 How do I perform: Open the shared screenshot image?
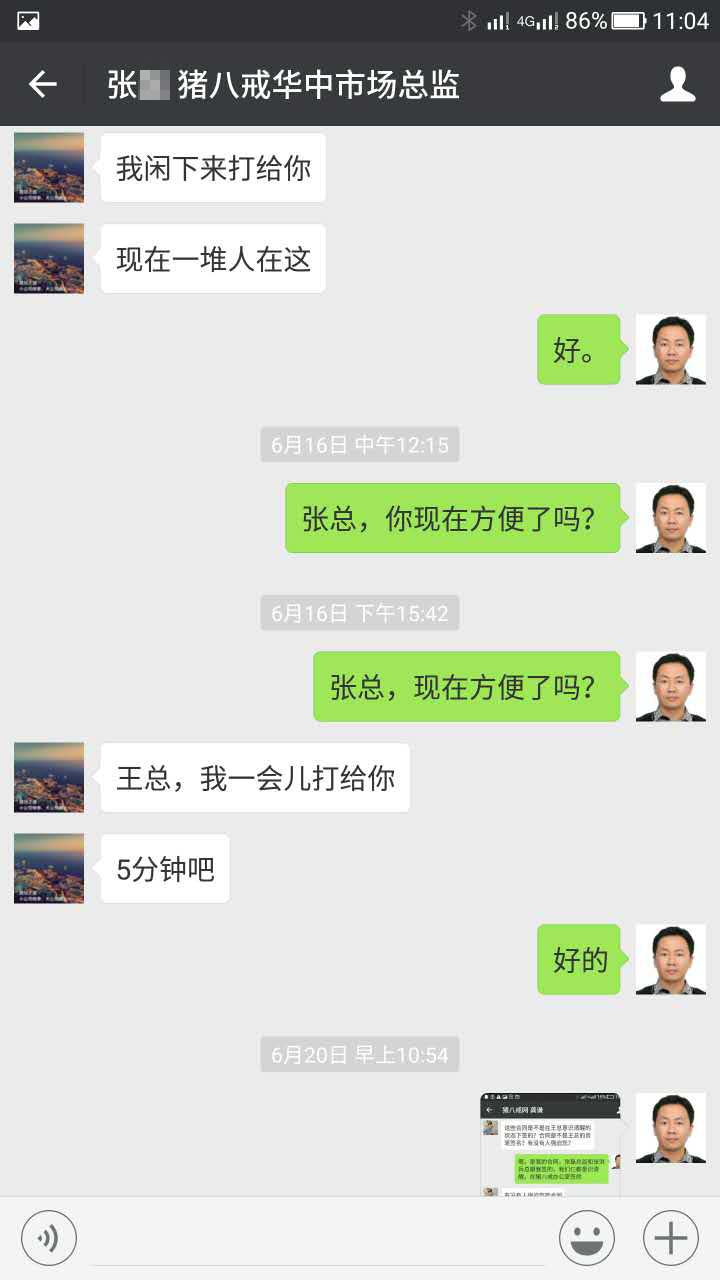tap(550, 1145)
